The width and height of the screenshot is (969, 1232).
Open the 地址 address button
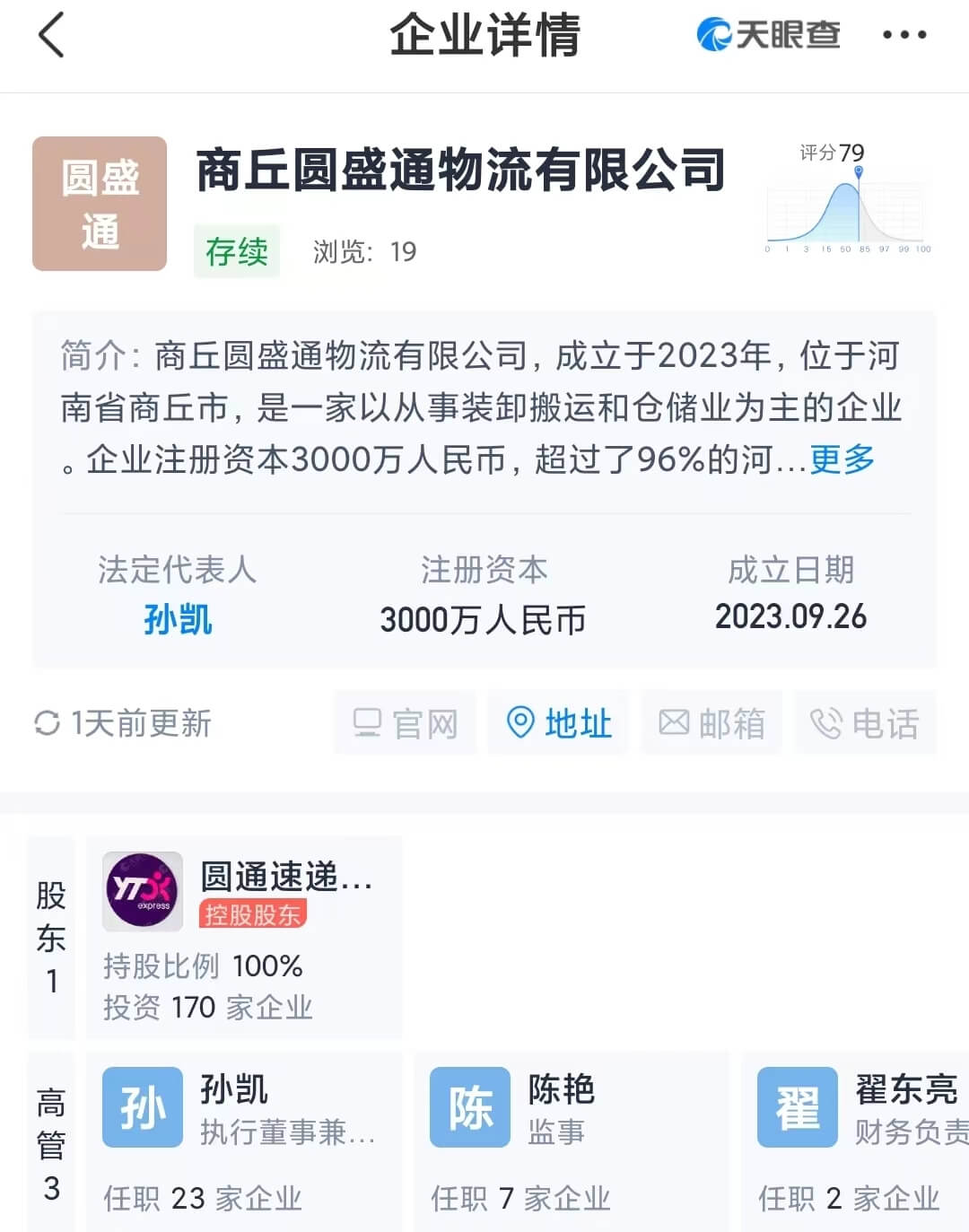(x=559, y=723)
